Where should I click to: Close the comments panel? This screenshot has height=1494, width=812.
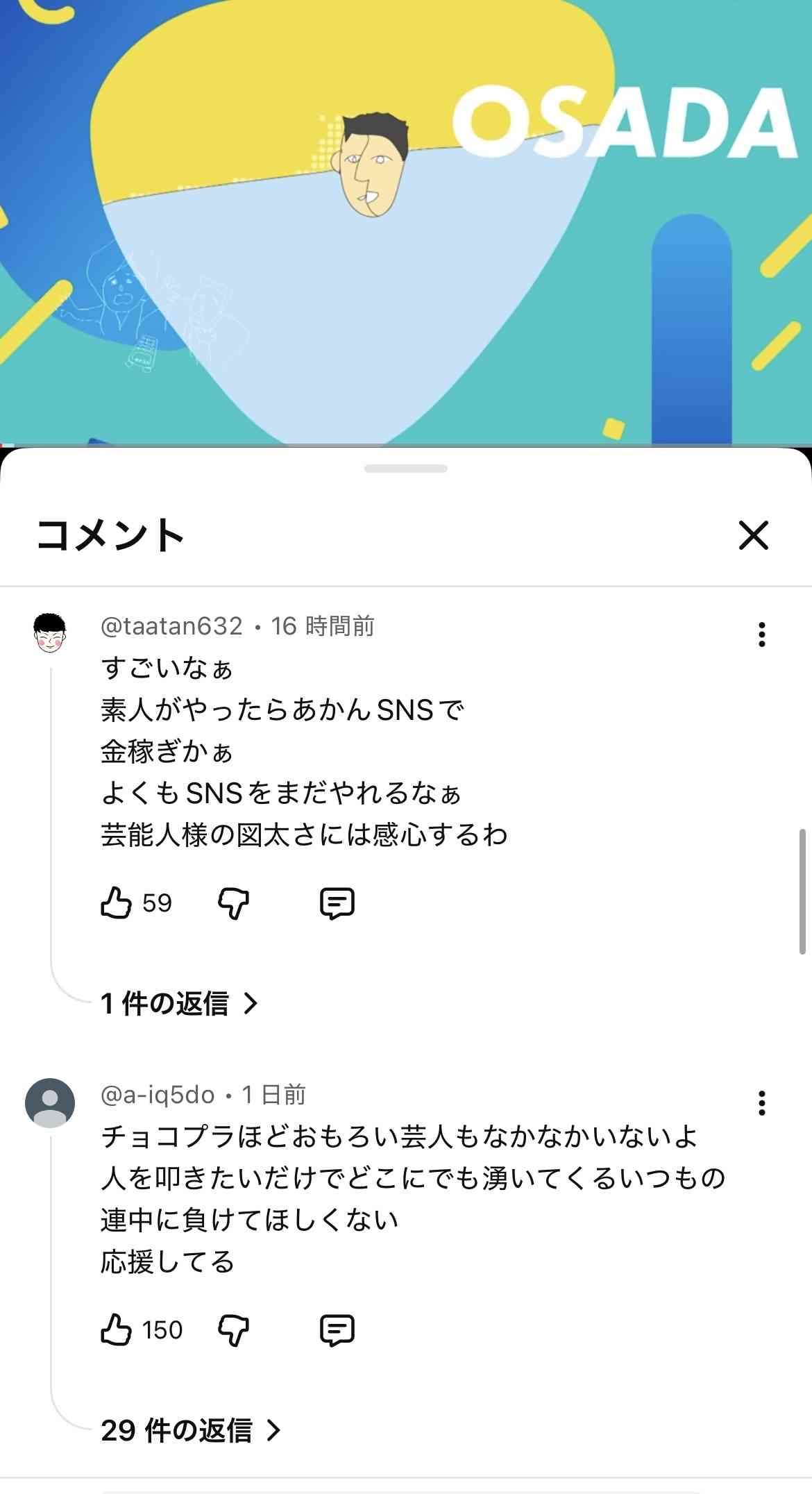tap(754, 536)
